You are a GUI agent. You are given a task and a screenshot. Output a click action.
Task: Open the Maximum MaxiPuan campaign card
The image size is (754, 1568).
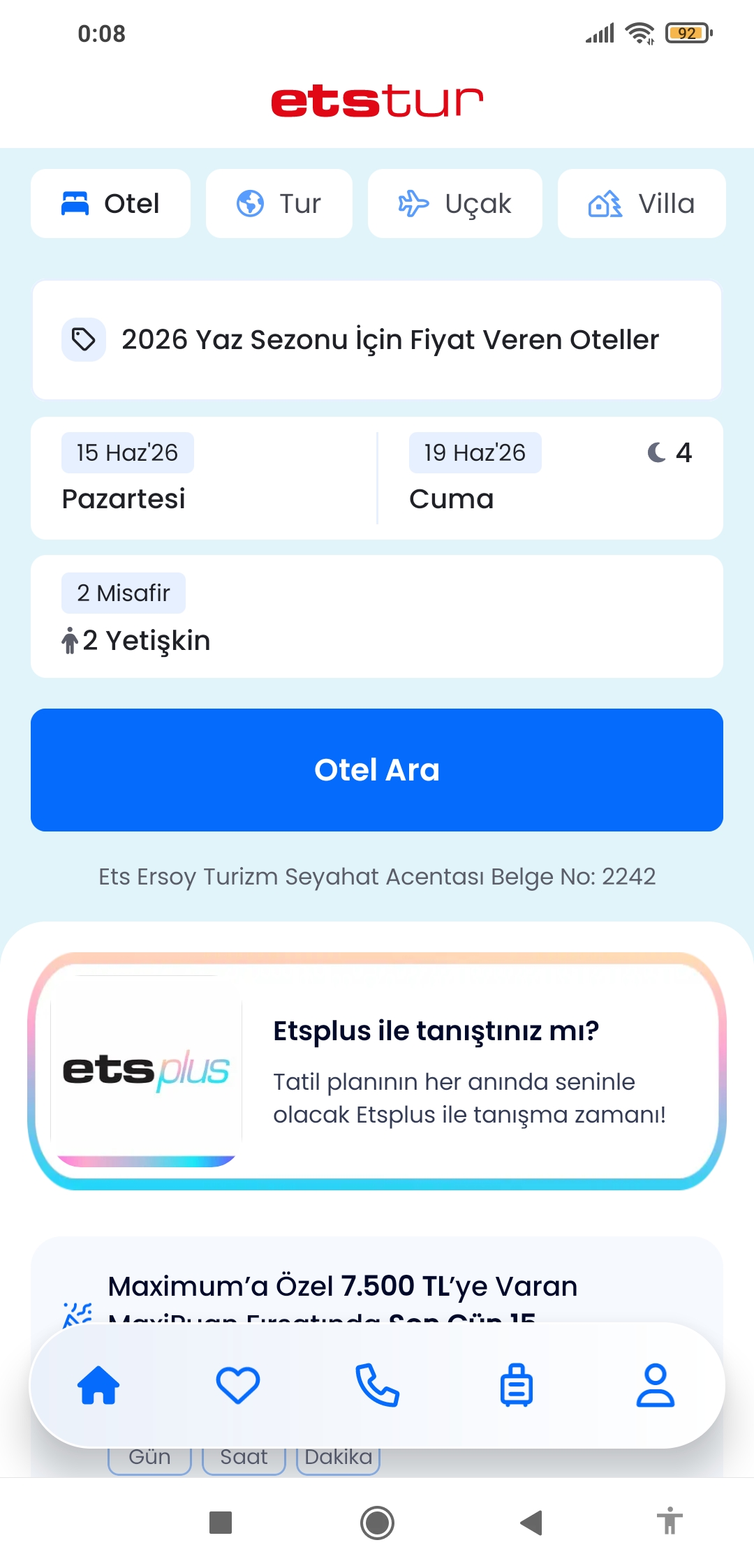[x=377, y=1285]
